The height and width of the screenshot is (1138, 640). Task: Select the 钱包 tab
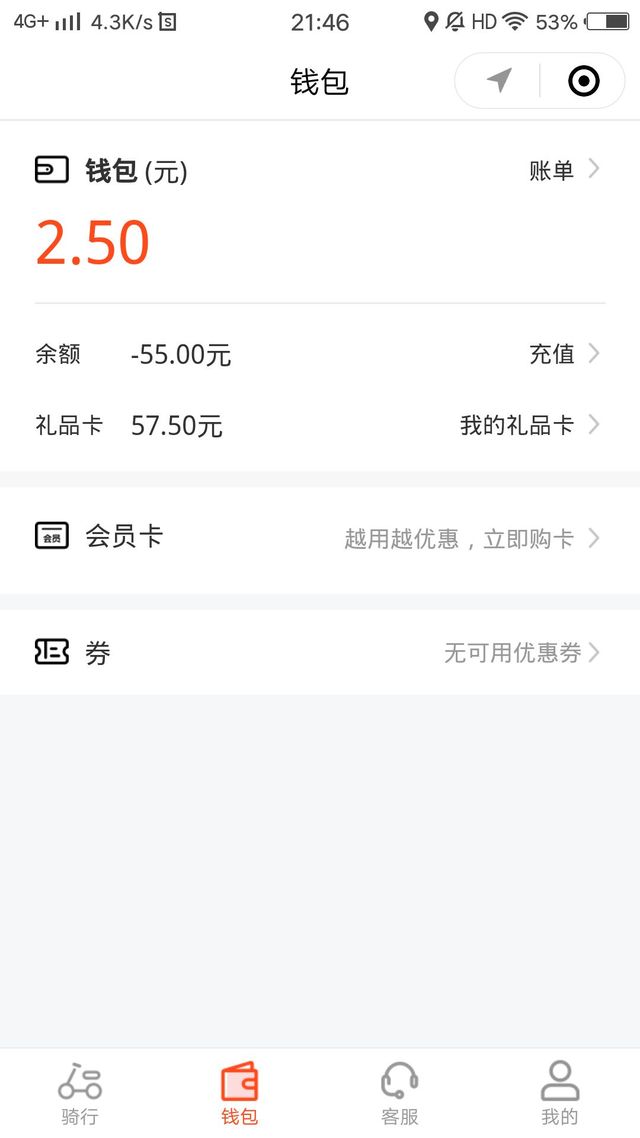240,1094
